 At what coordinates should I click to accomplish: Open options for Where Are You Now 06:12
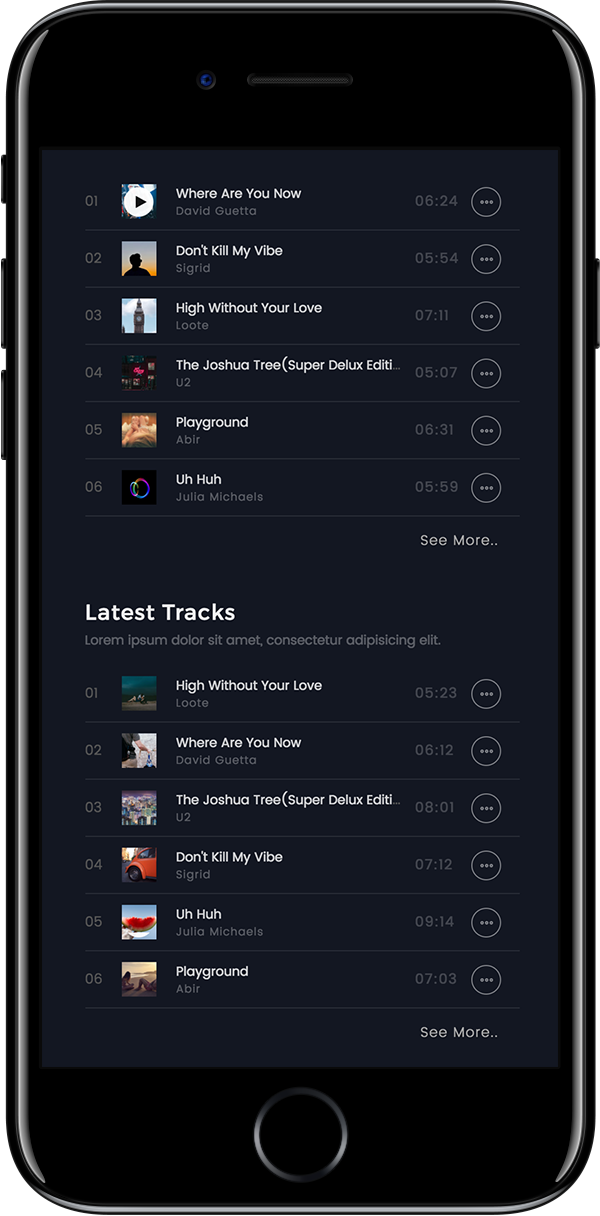tap(486, 751)
